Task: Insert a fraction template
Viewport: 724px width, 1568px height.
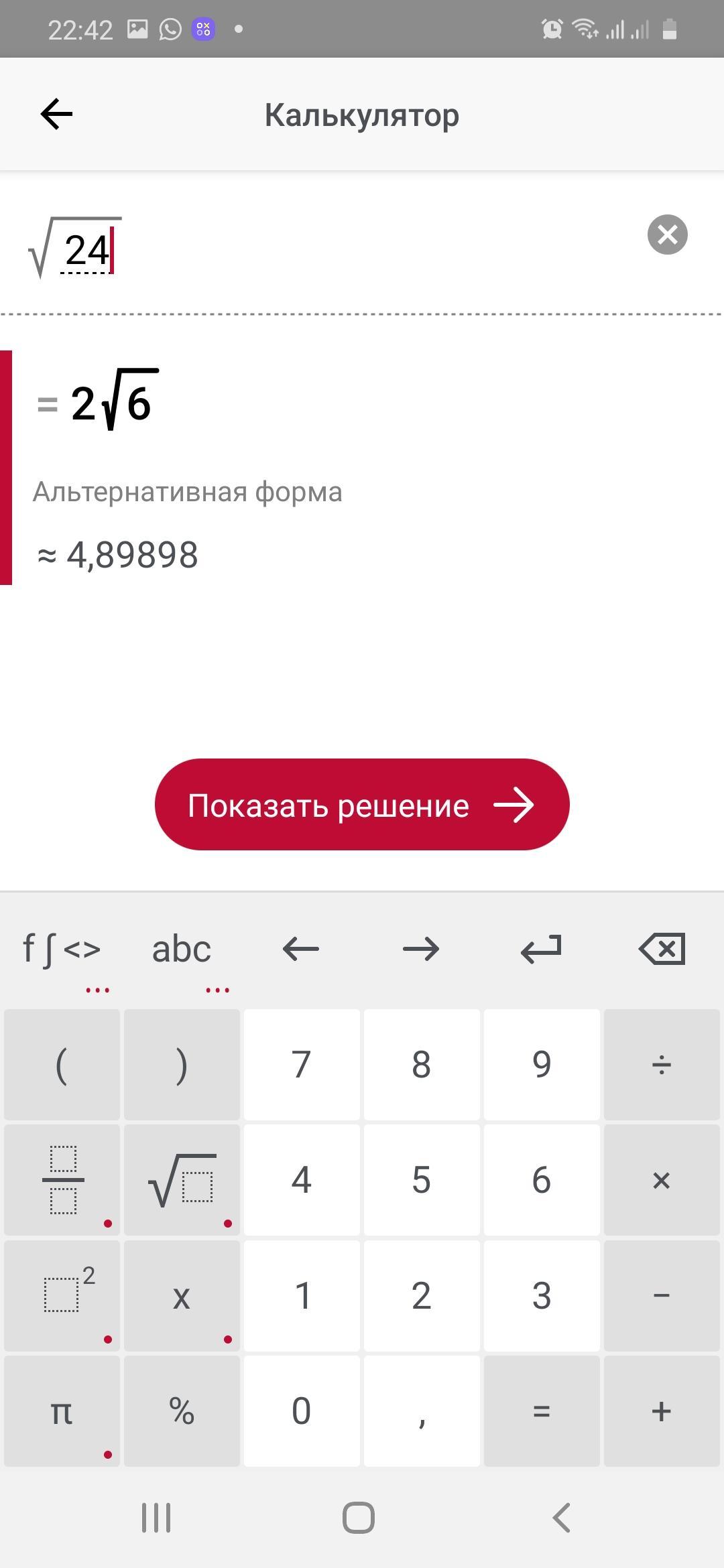Action: pyautogui.click(x=62, y=1180)
